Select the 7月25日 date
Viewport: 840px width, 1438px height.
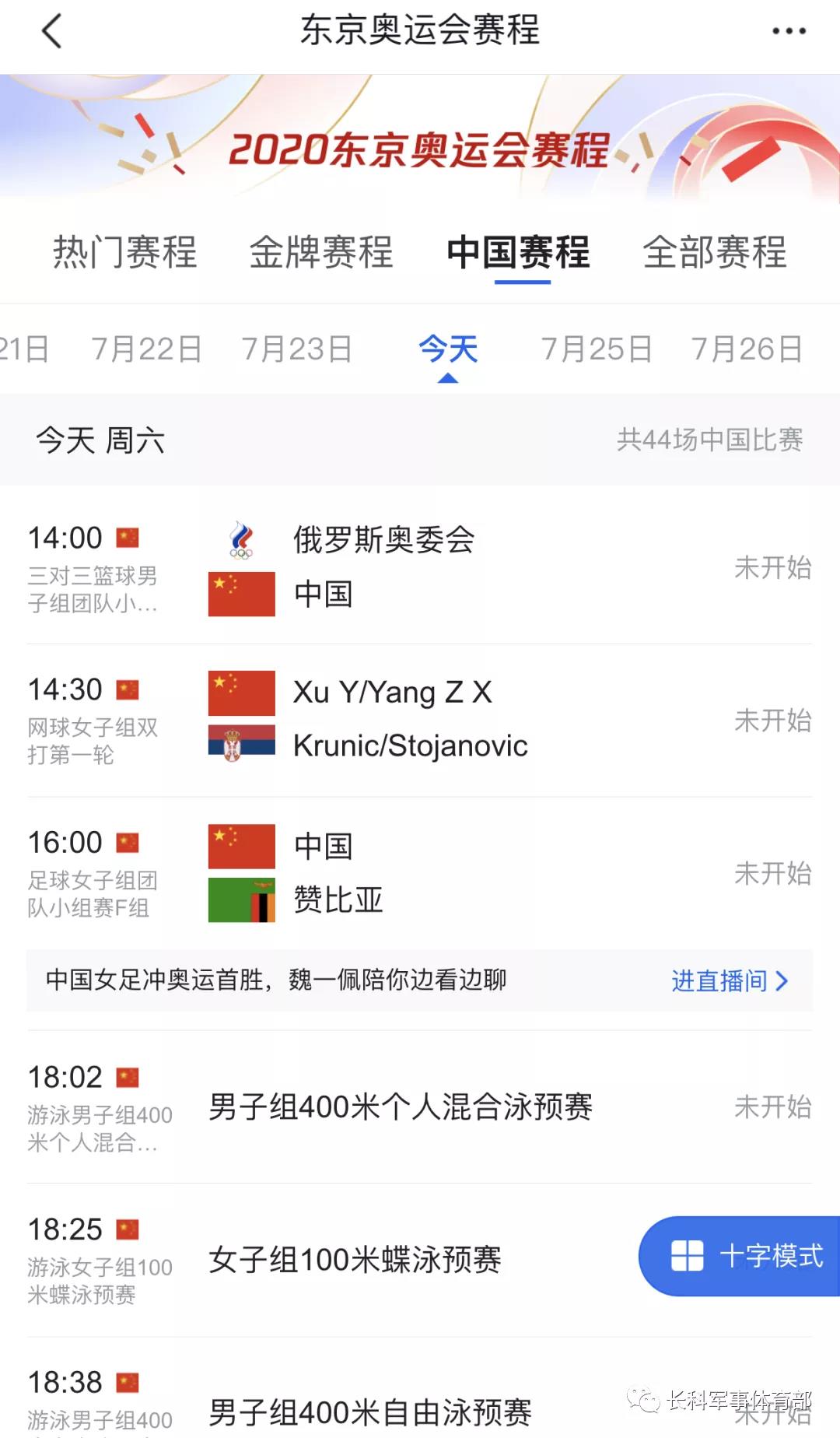click(x=597, y=349)
